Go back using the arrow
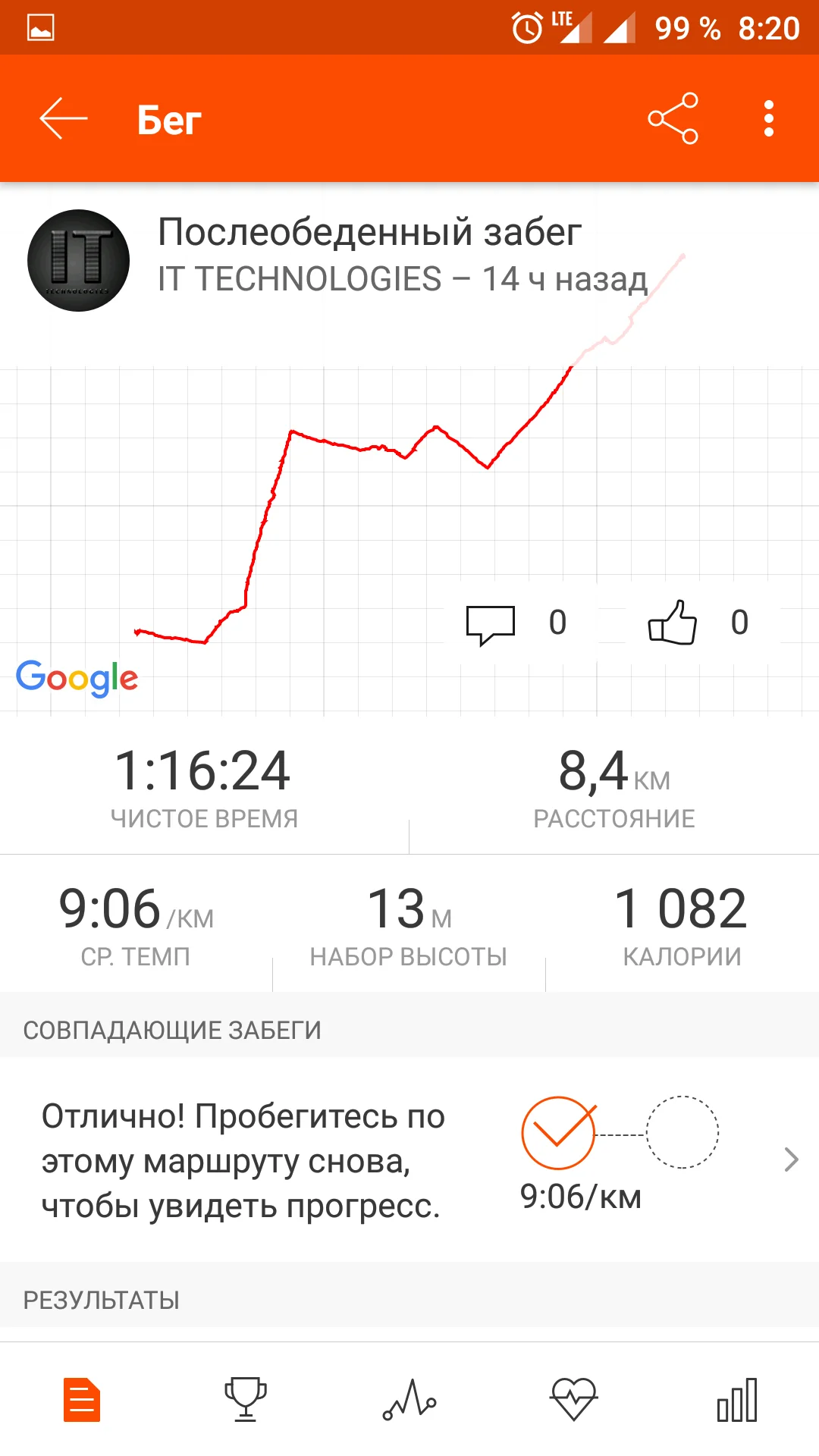The image size is (819, 1456). point(64,119)
